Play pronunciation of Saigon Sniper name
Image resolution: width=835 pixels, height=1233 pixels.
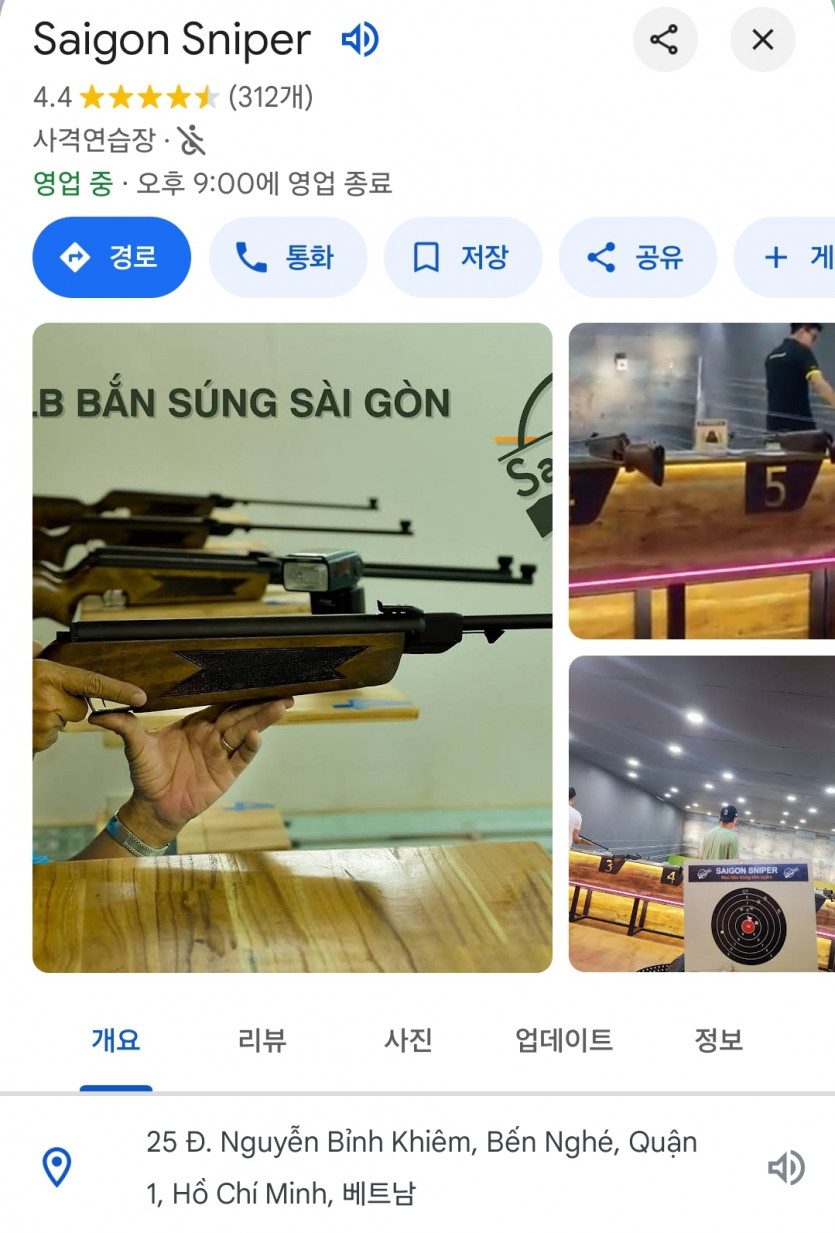359,40
